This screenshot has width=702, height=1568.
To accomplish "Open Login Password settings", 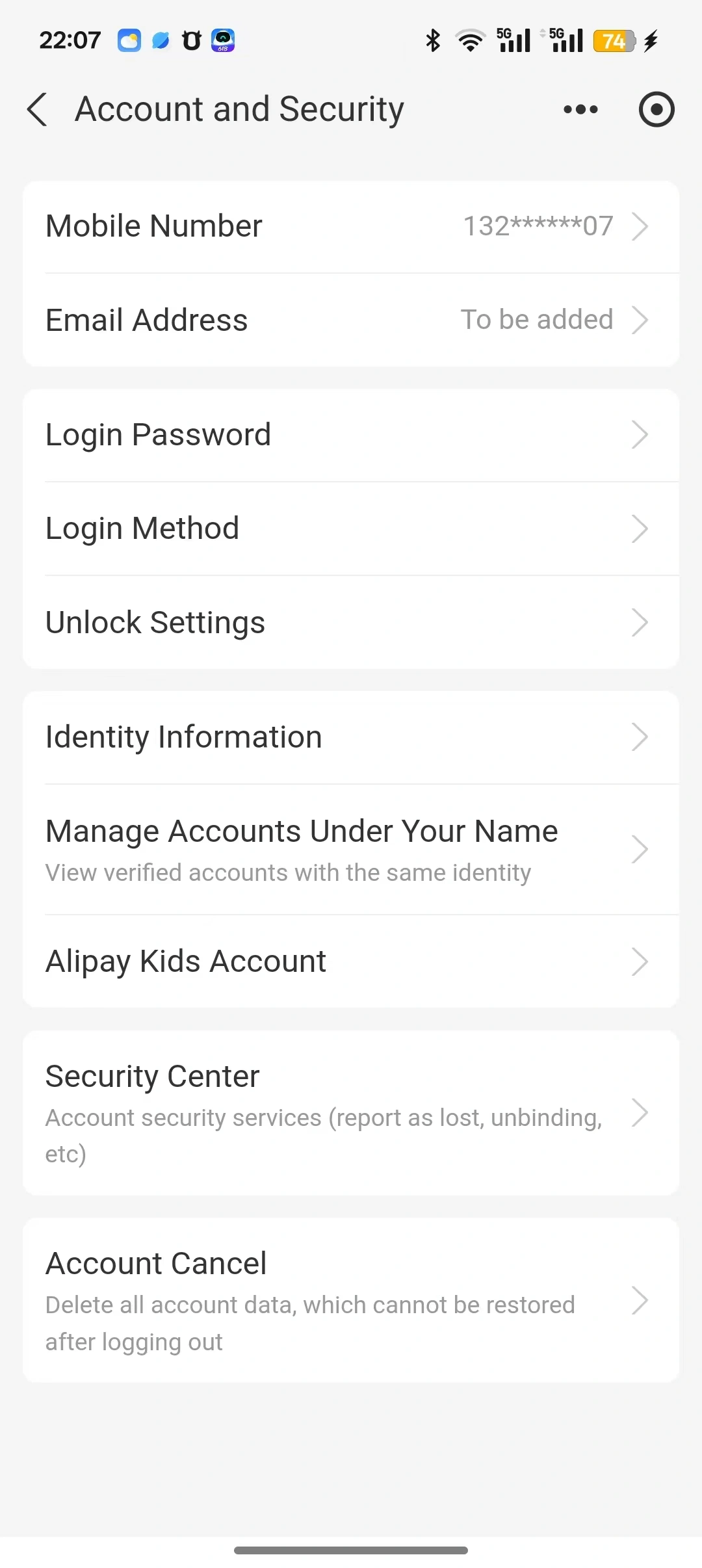I will coord(351,435).
